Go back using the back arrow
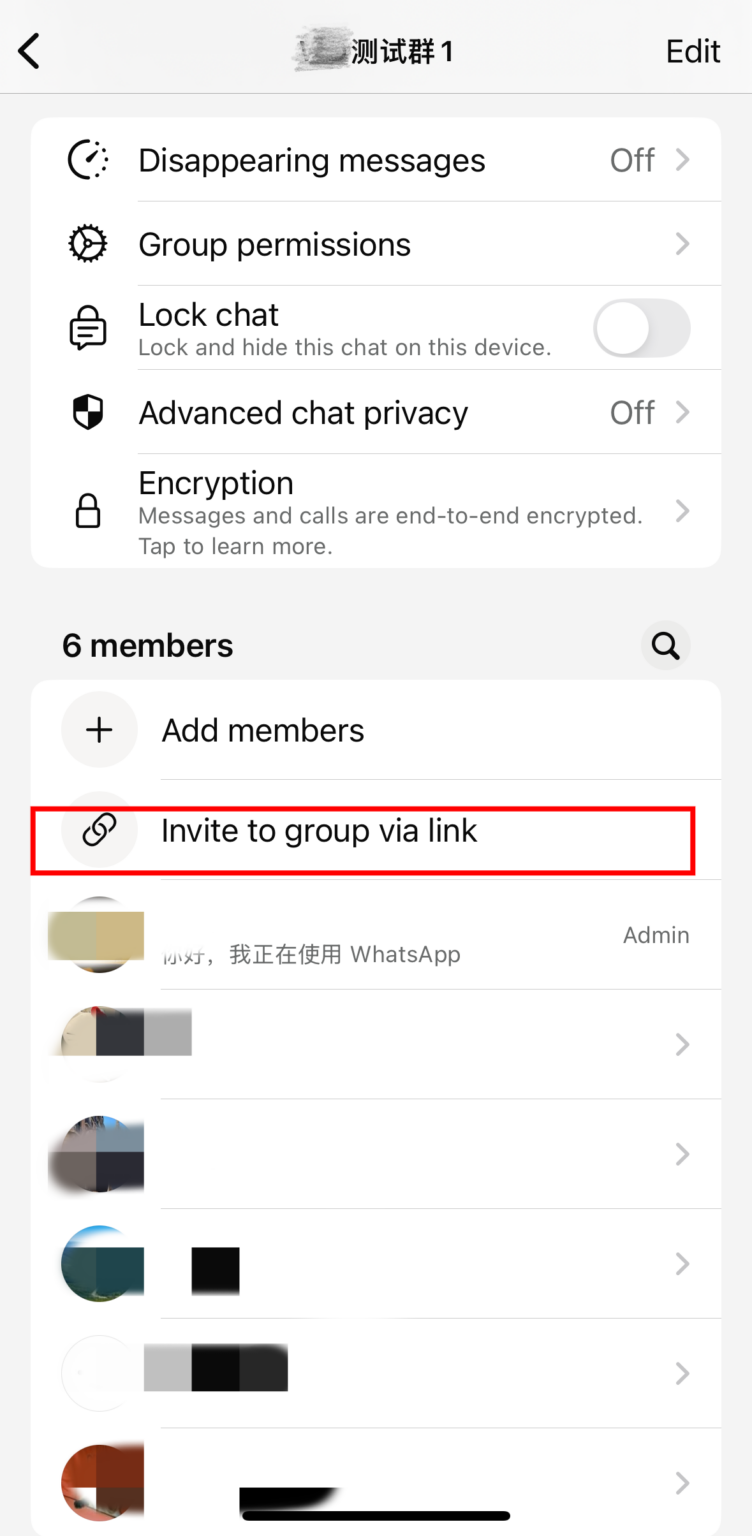This screenshot has width=752, height=1536. point(28,50)
